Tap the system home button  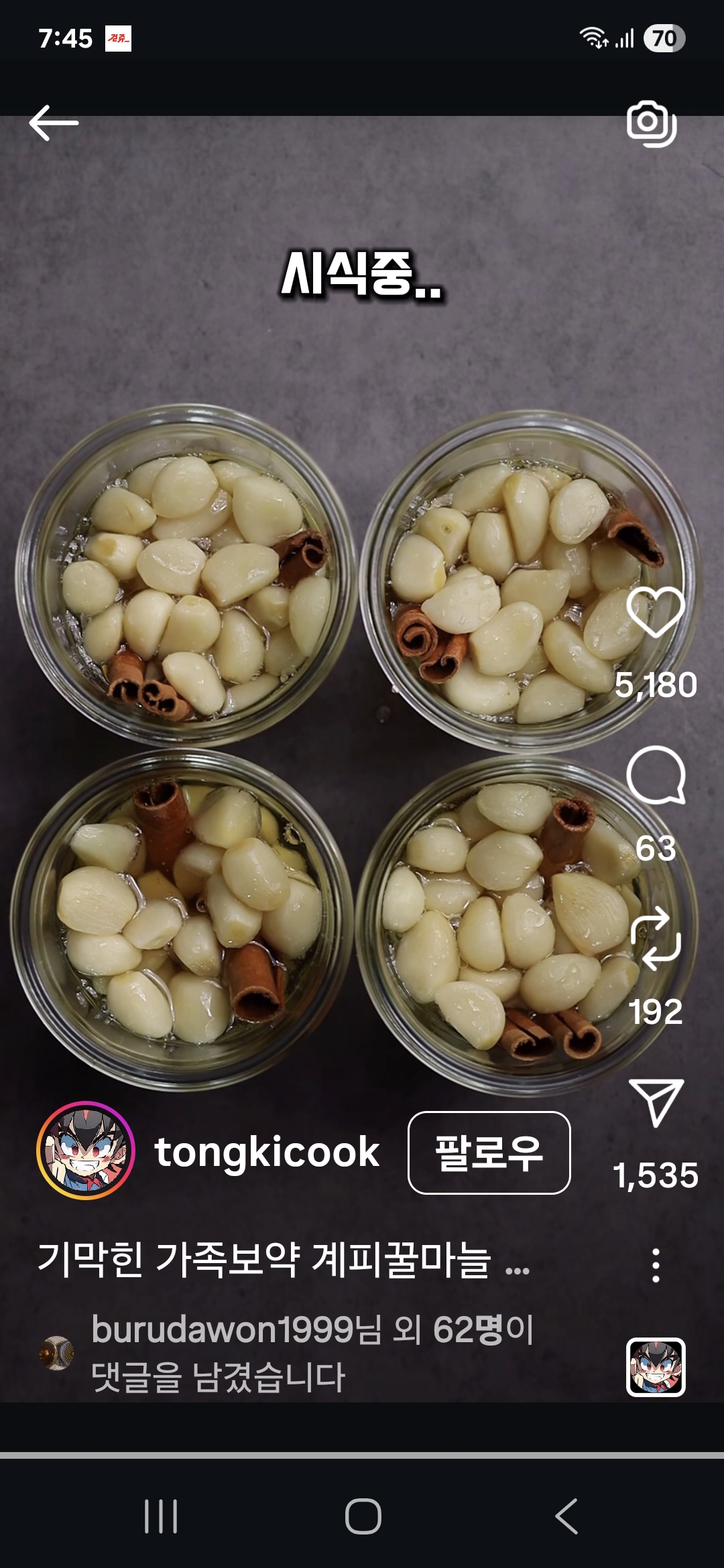coord(363,1516)
